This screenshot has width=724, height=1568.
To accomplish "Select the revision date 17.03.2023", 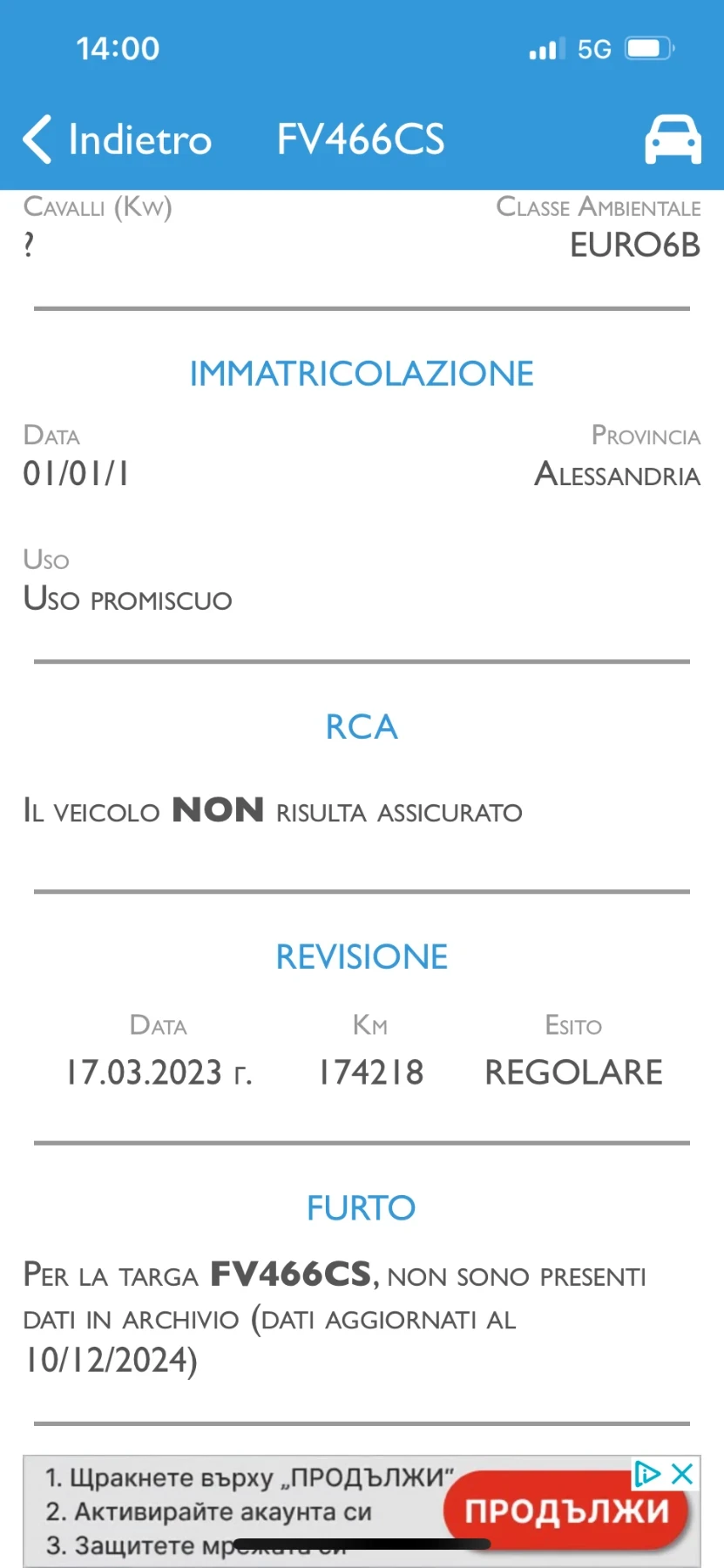I will coord(159,1072).
